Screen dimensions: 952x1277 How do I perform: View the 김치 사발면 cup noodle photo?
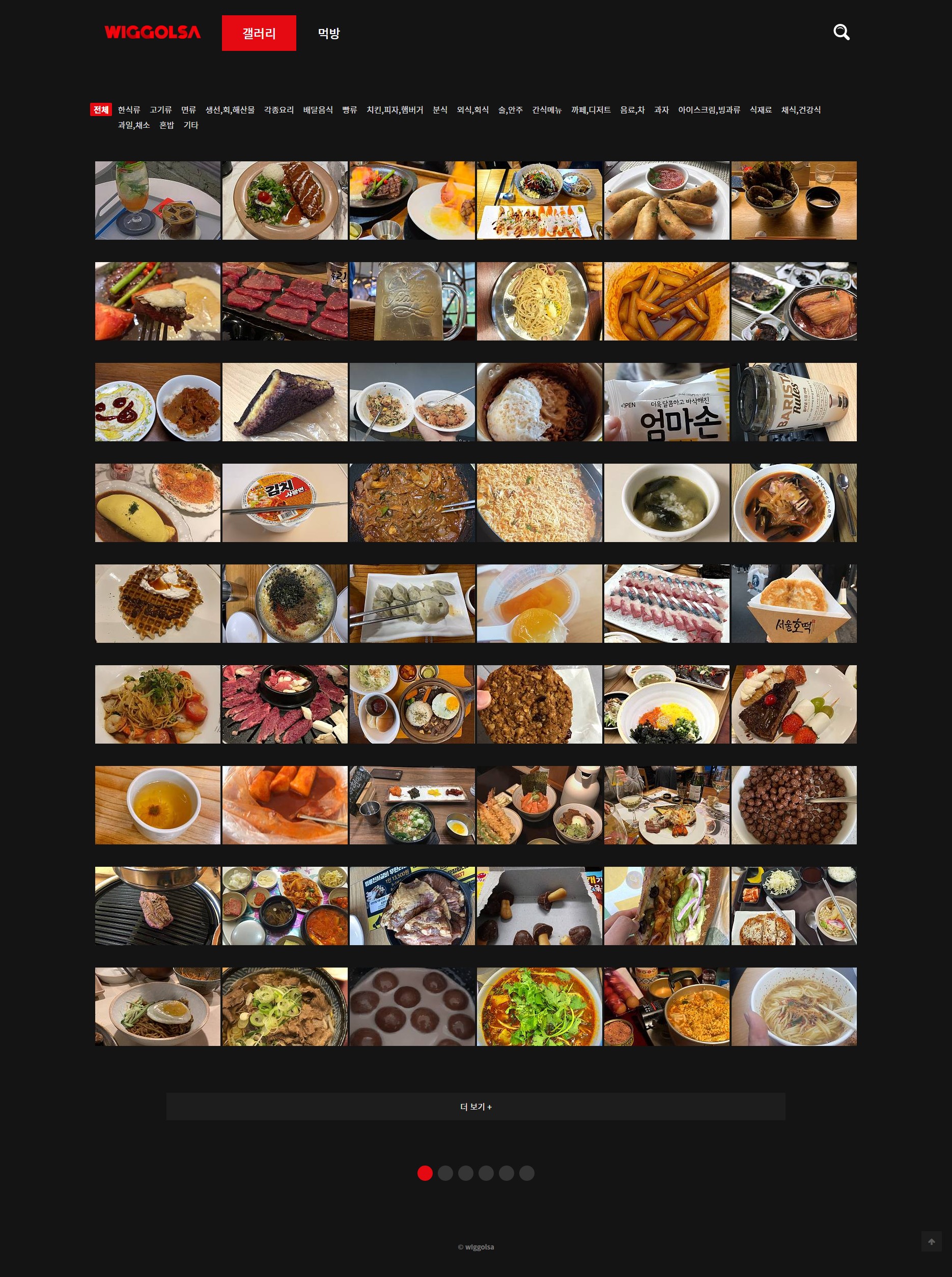285,502
